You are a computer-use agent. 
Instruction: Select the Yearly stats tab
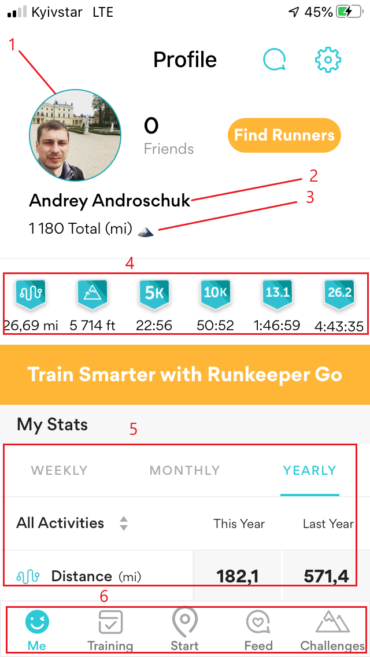(x=310, y=470)
